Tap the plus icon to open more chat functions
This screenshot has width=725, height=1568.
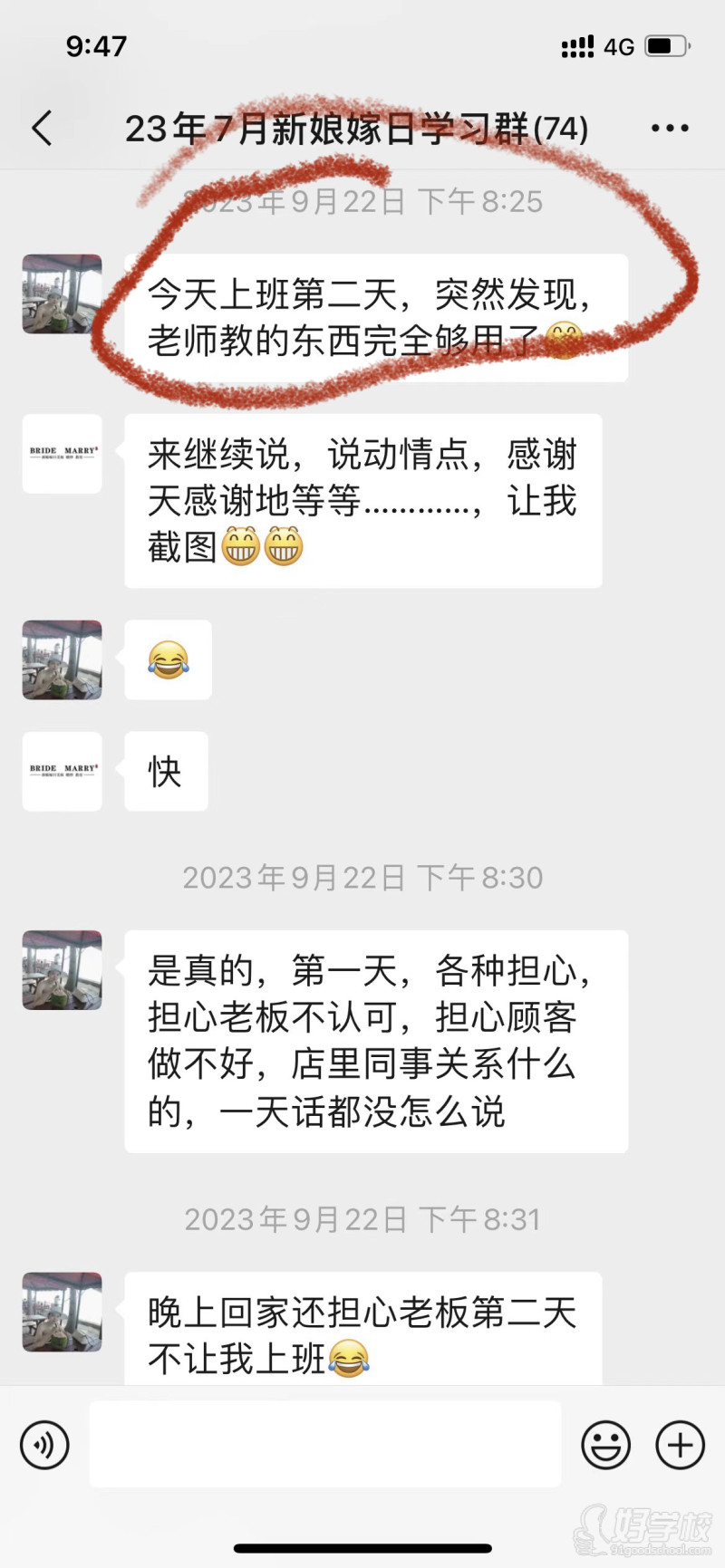(678, 1445)
